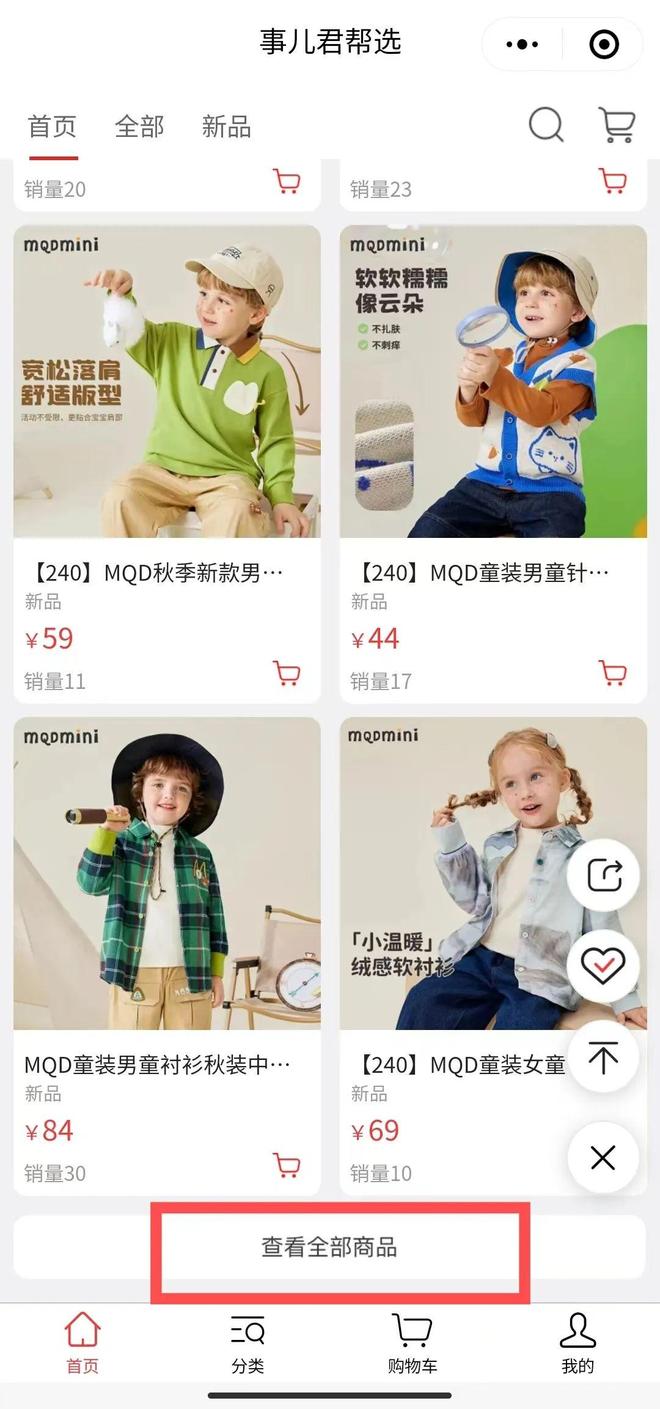This screenshot has height=1409, width=660.
Task: Add the ¥44 item to cart
Action: tap(613, 673)
